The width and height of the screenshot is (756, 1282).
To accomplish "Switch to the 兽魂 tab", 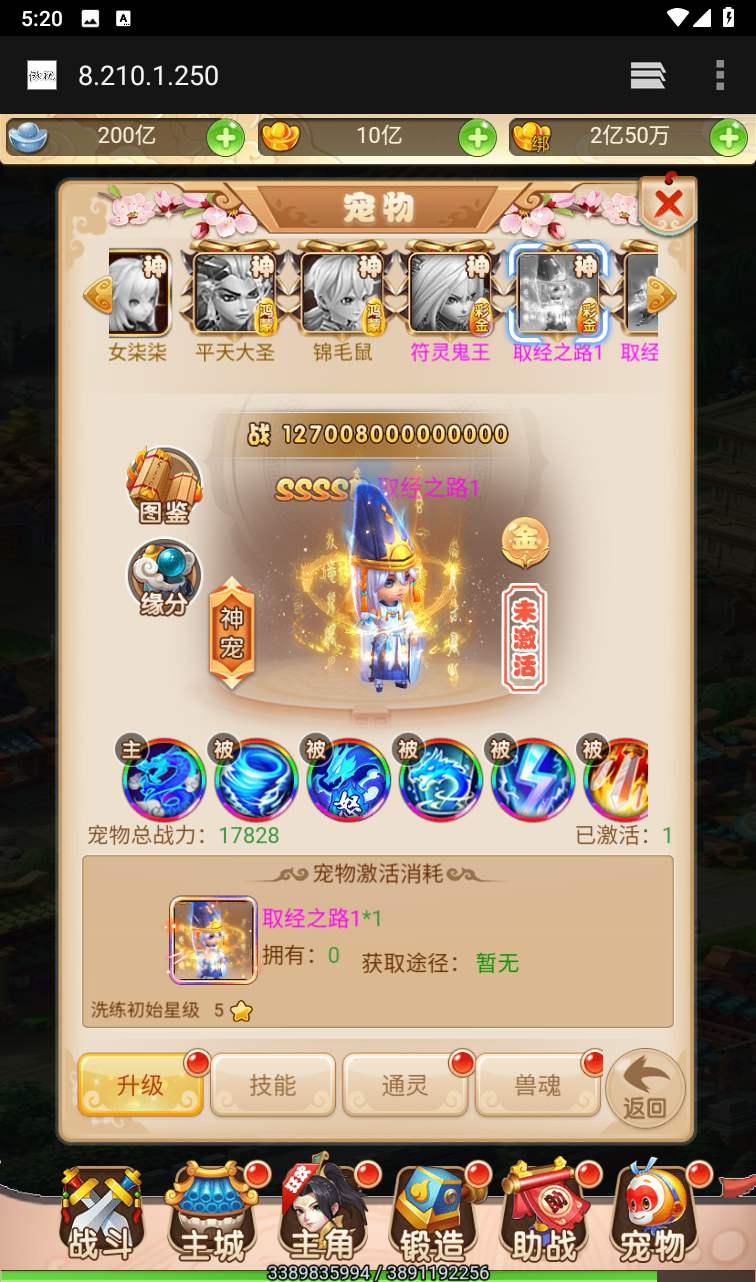I will 537,1085.
